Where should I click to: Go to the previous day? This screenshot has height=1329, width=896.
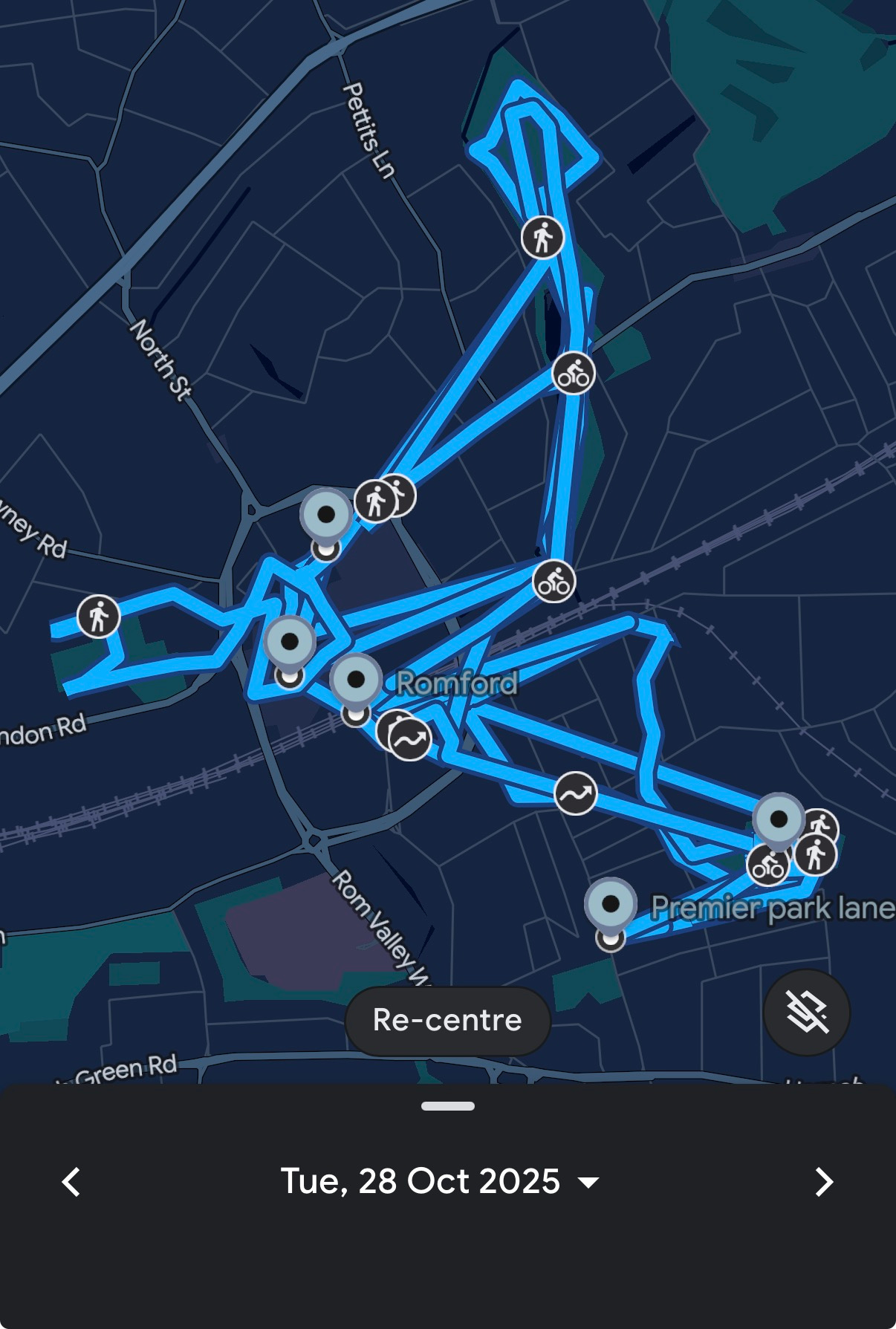coord(71,1181)
